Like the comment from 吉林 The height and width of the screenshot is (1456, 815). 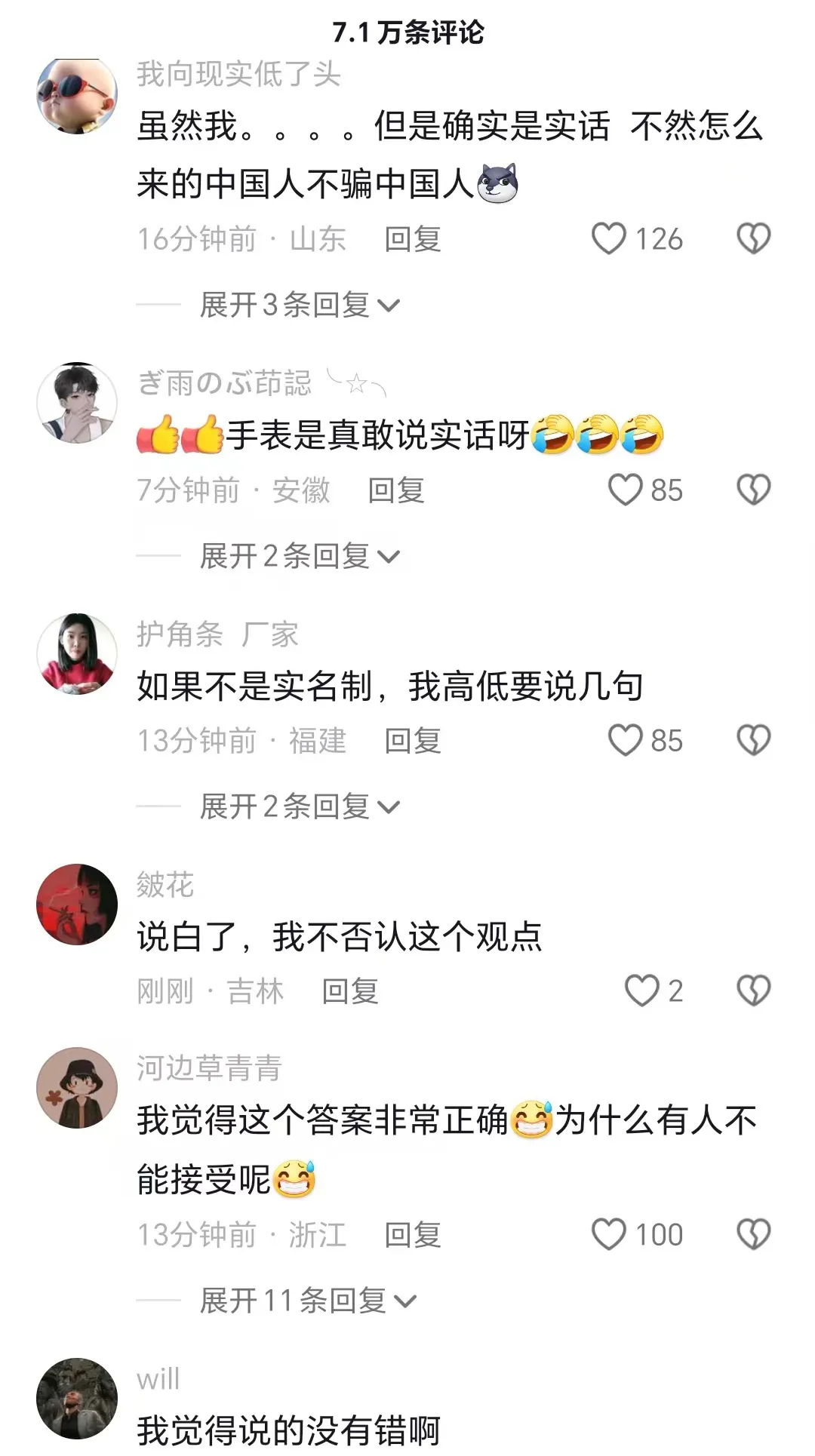point(642,991)
